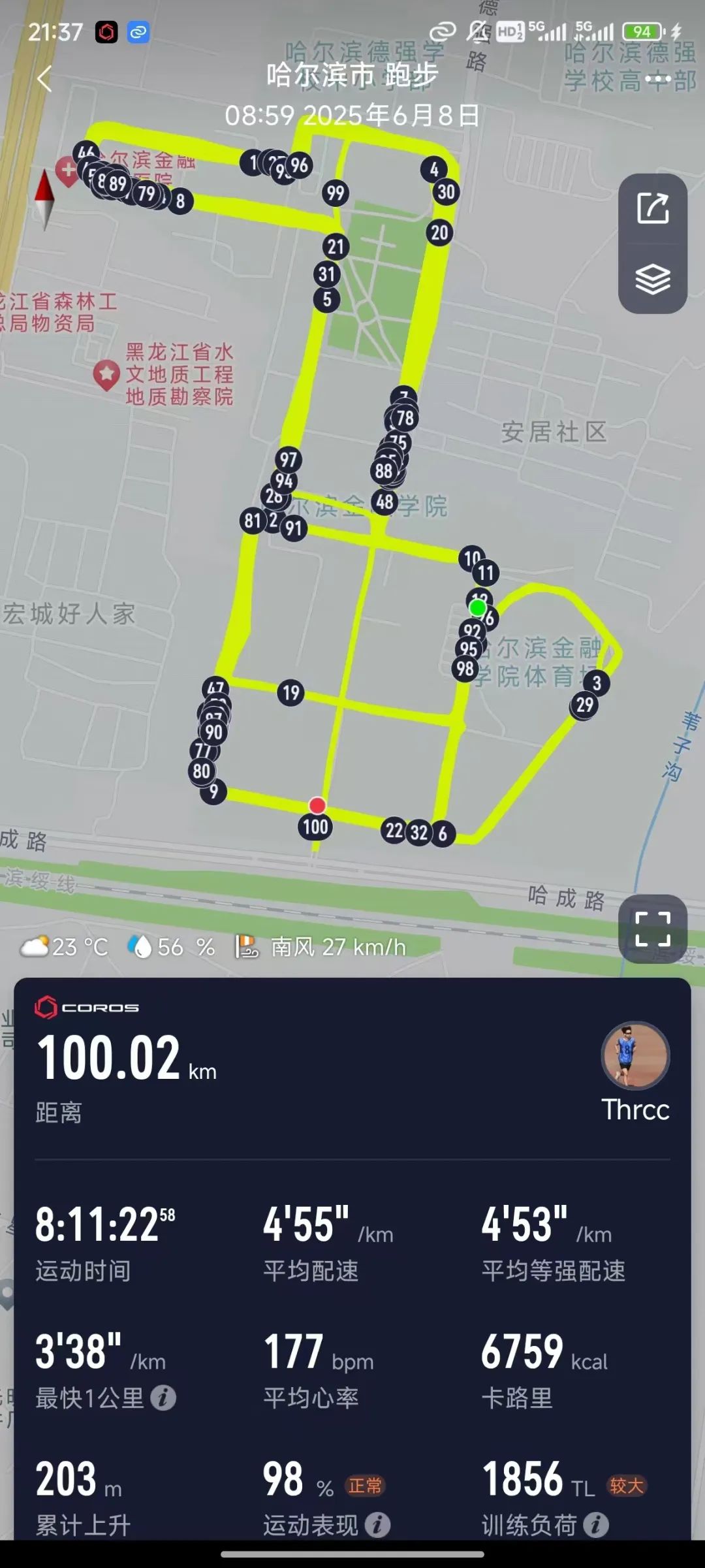Go back using the top-left arrow
Image resolution: width=705 pixels, height=1568 pixels.
tap(44, 79)
